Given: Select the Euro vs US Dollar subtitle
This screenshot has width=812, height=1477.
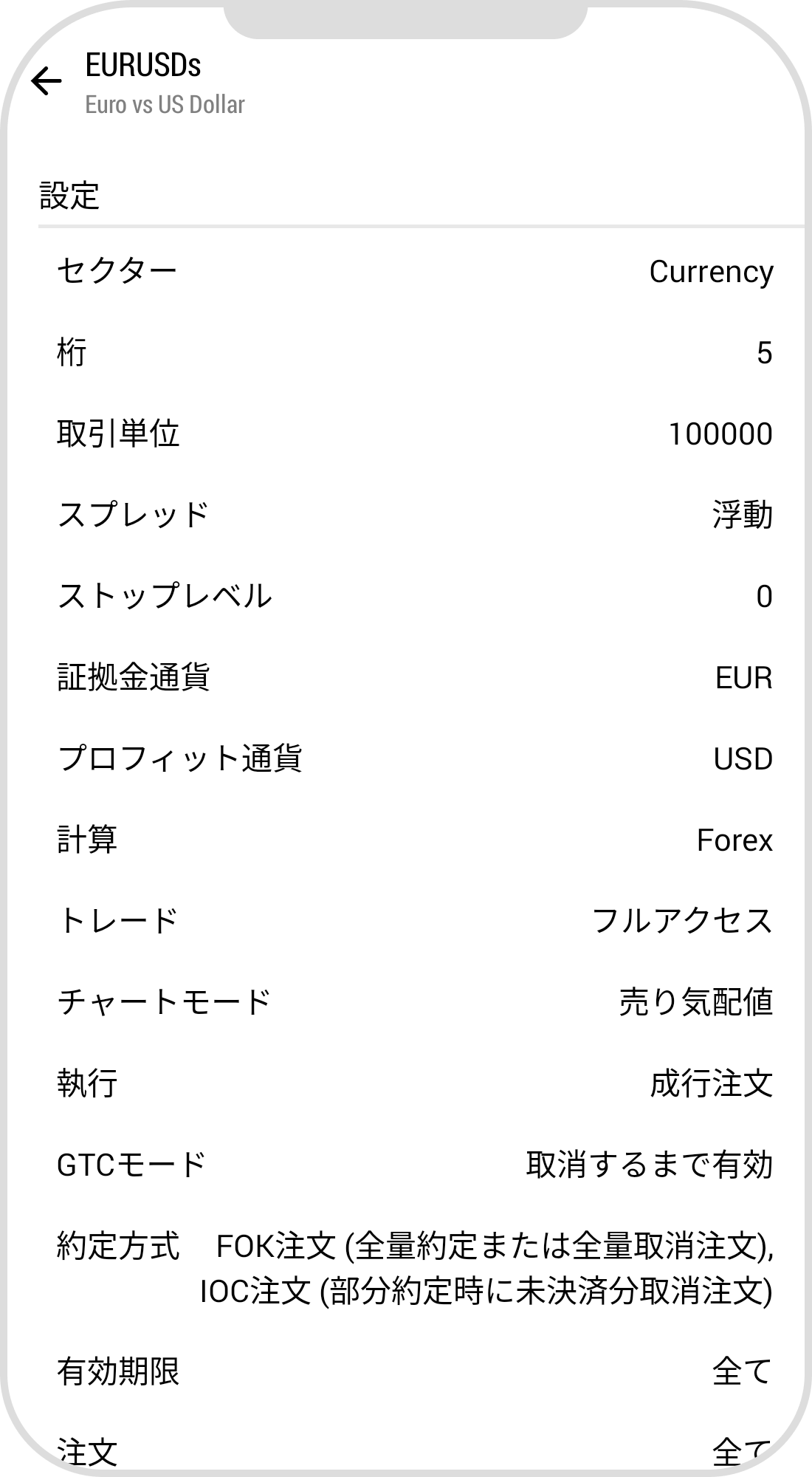Looking at the screenshot, I should click(x=164, y=105).
